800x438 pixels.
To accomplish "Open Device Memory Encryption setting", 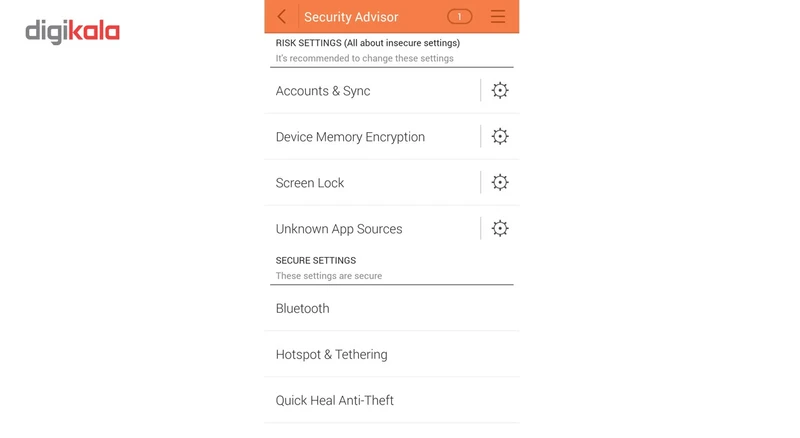I will click(x=350, y=137).
